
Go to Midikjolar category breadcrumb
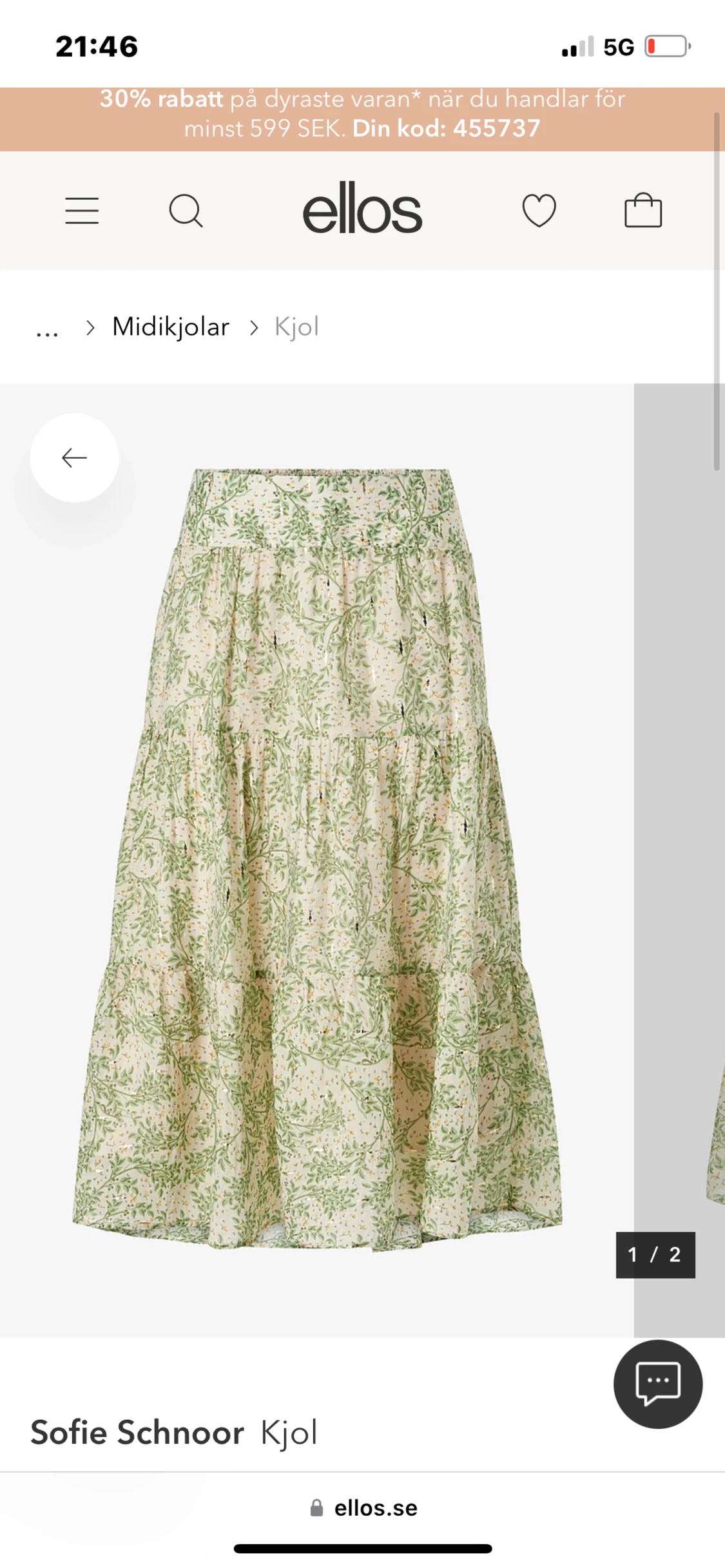point(171,327)
